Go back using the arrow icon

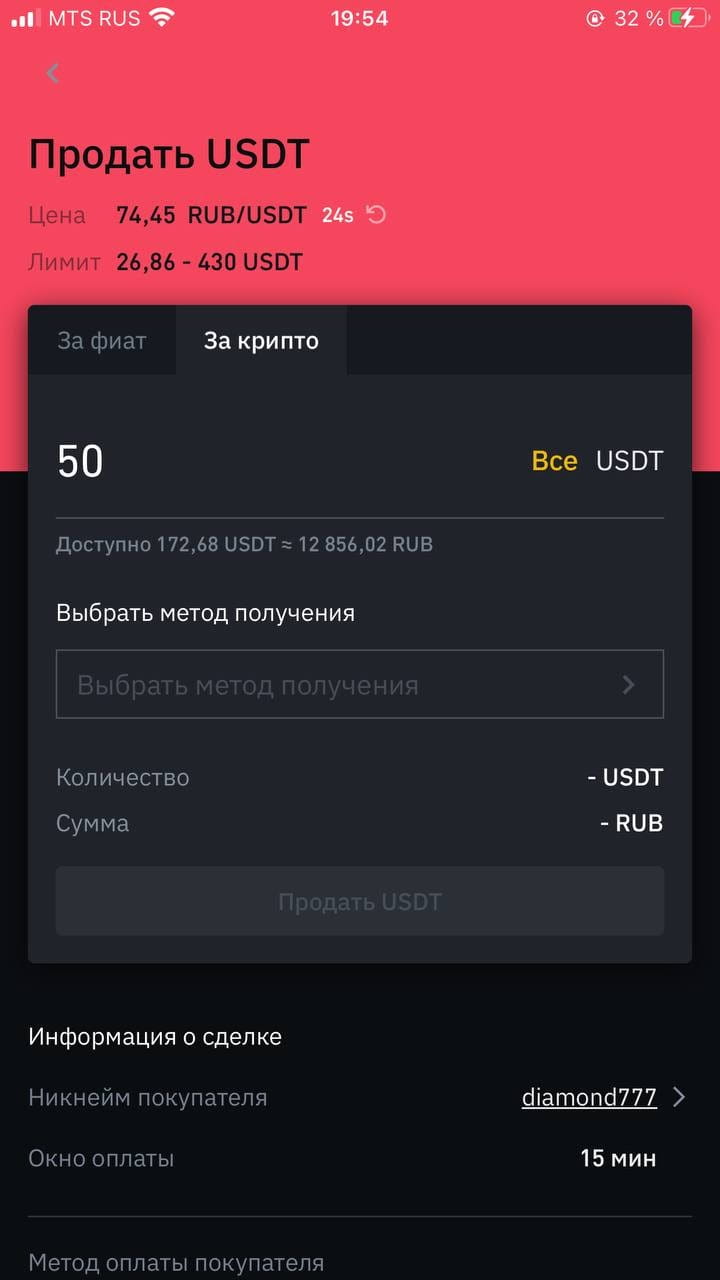click(x=53, y=73)
